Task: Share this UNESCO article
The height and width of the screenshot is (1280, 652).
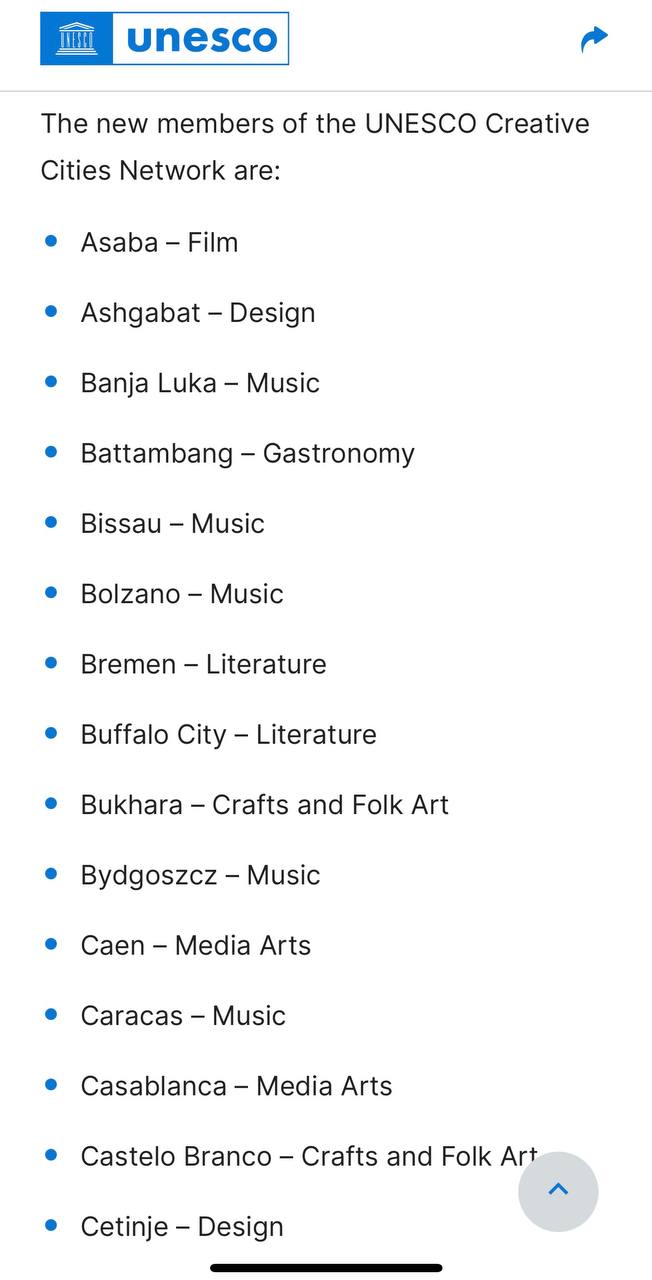Action: 594,40
